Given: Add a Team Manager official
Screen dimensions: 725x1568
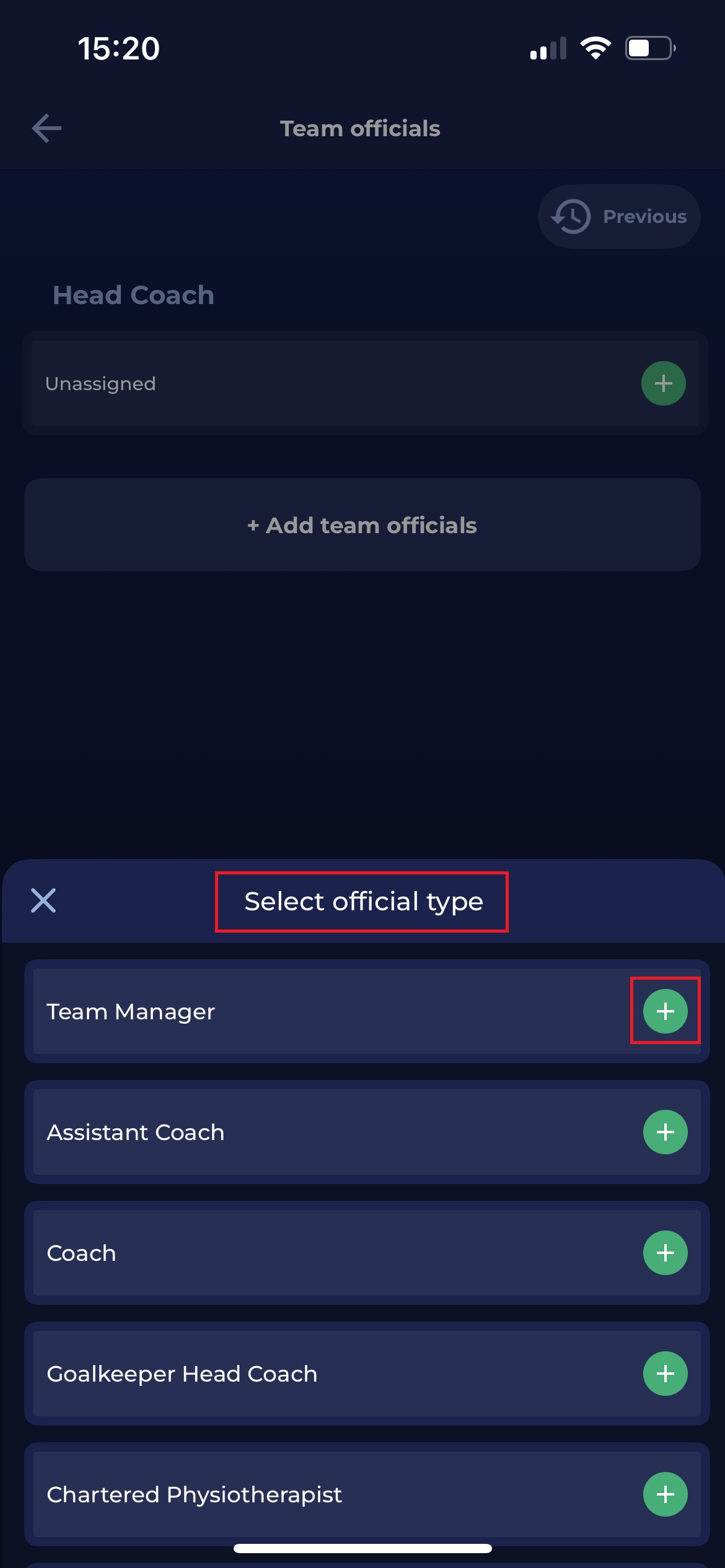Looking at the screenshot, I should (665, 1011).
